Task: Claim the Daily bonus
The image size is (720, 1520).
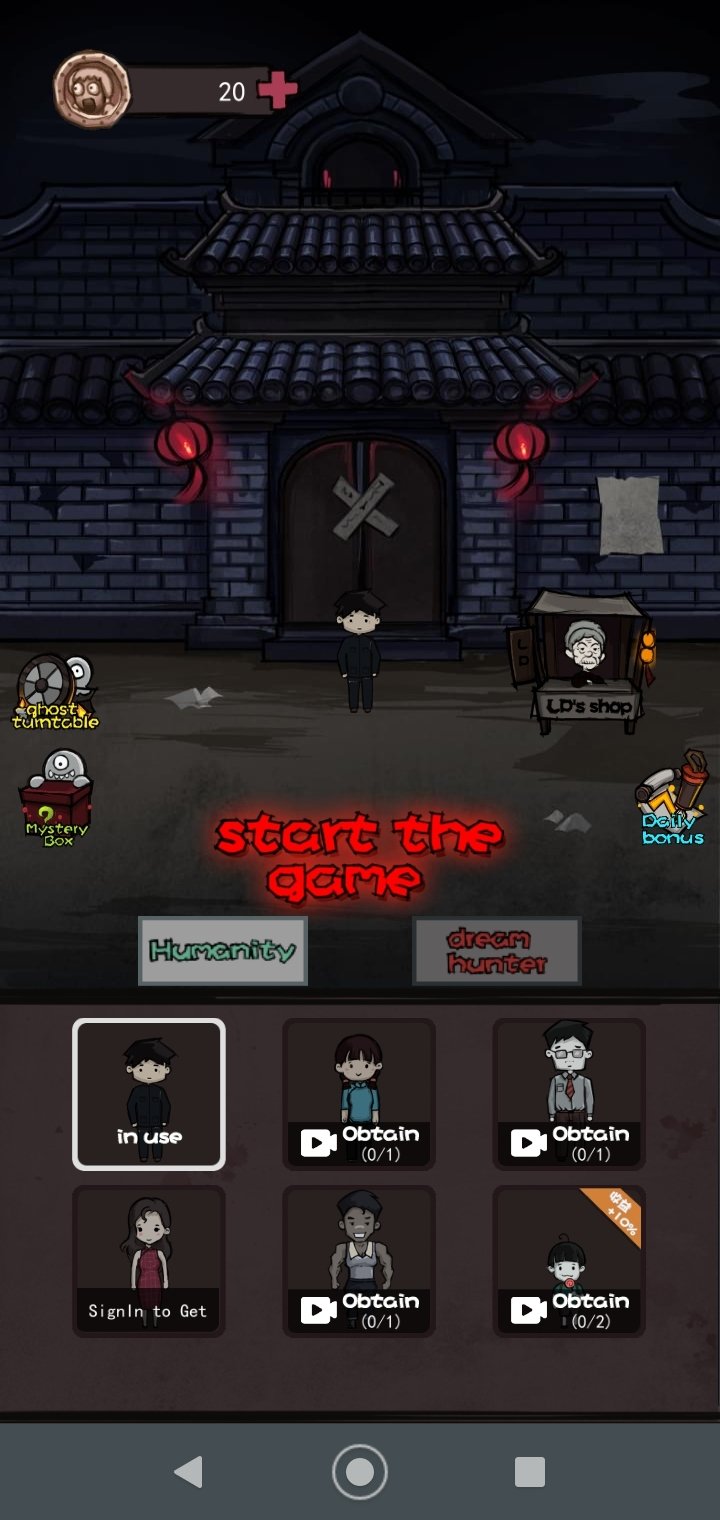Action: click(674, 800)
